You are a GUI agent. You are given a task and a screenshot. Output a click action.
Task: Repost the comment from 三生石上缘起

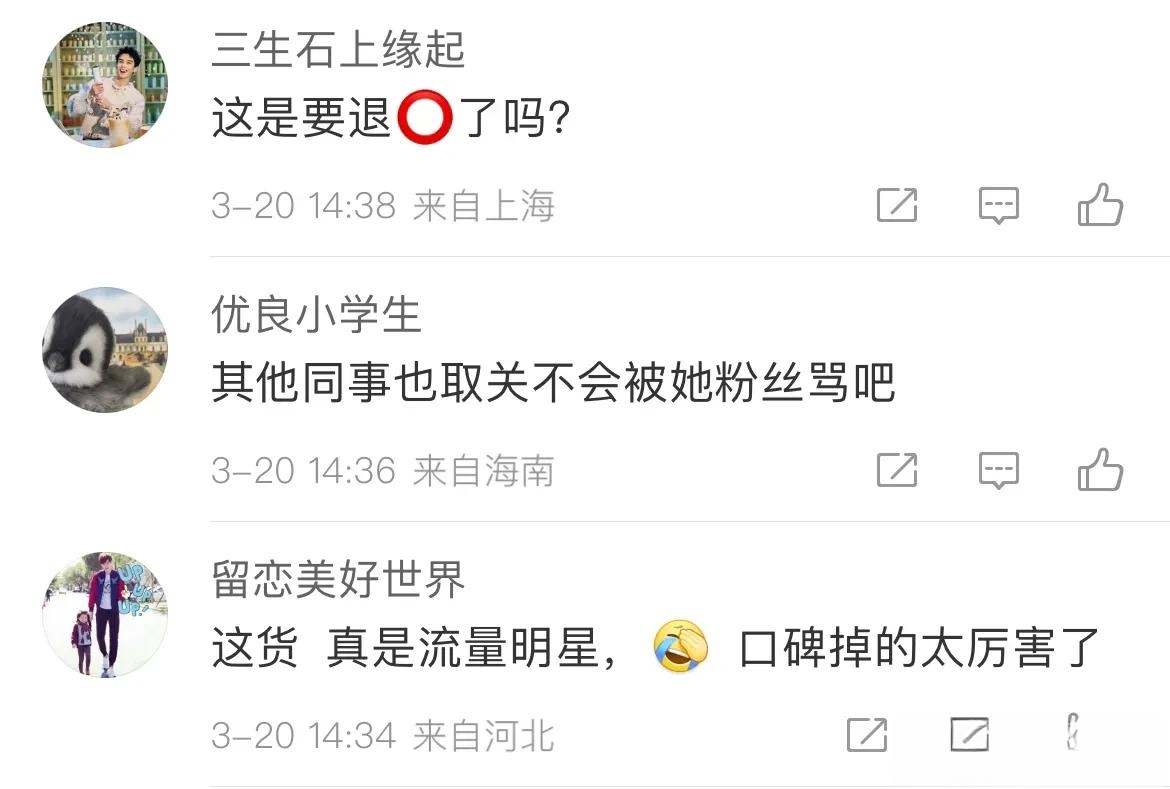(x=897, y=205)
